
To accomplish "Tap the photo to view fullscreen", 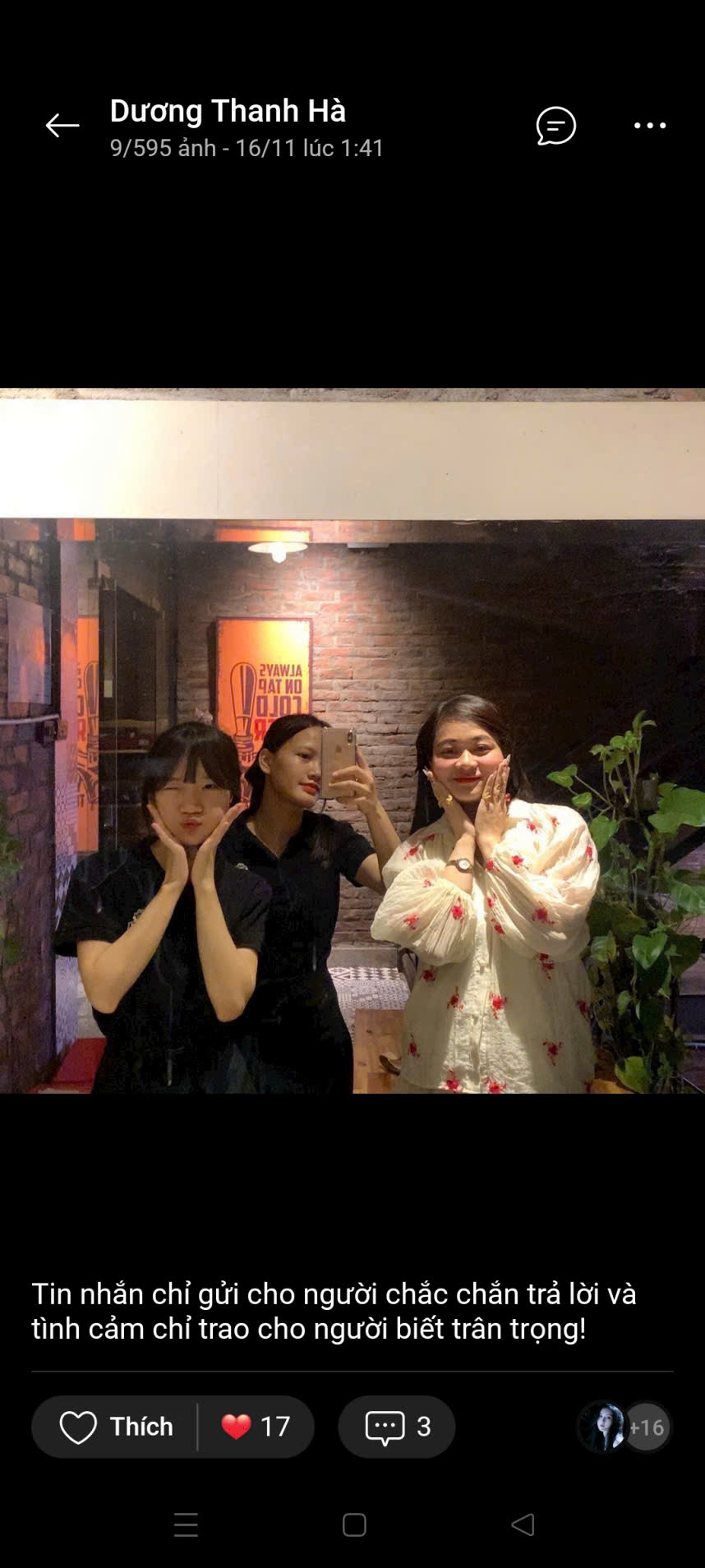I will pyautogui.click(x=352, y=740).
